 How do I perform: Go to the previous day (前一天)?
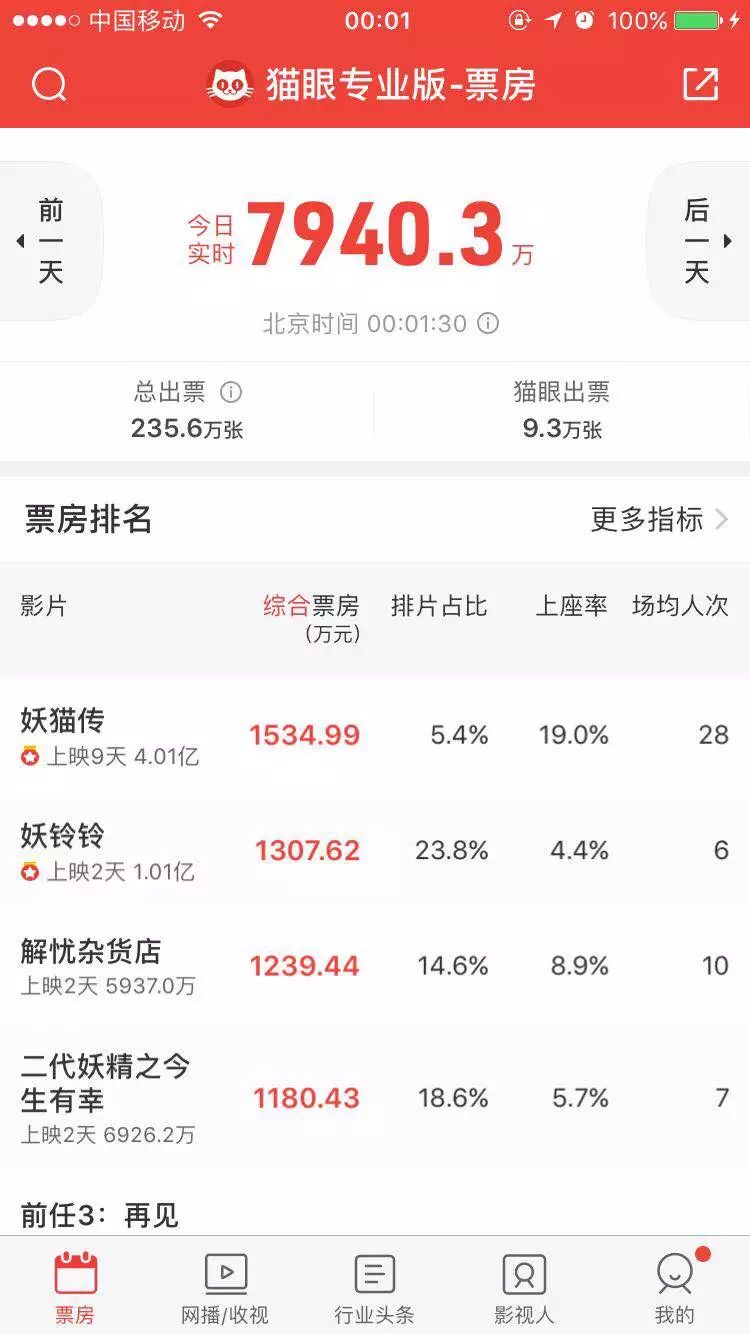click(50, 241)
